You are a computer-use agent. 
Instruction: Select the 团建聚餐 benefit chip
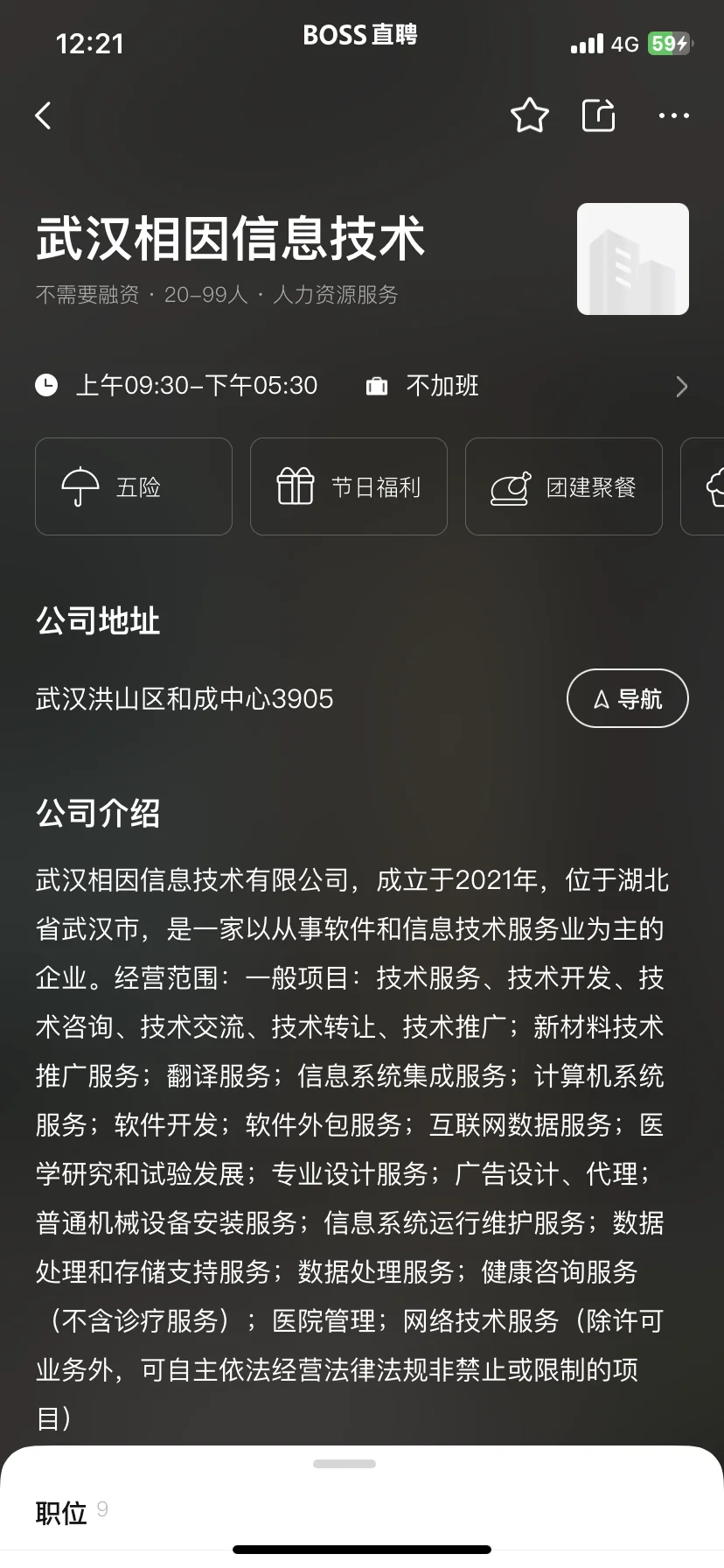(x=564, y=486)
